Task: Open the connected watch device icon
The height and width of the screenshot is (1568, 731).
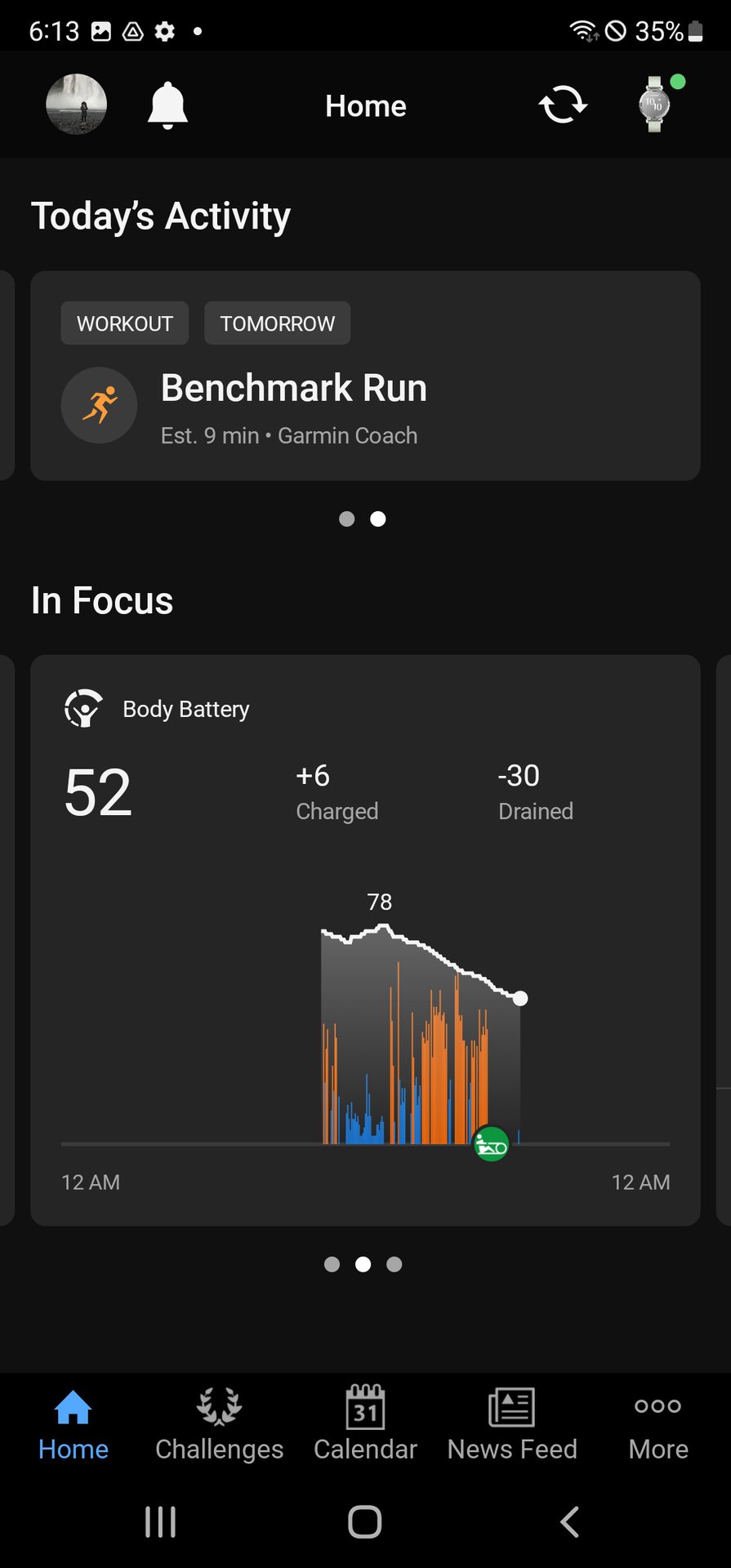Action: [x=655, y=105]
